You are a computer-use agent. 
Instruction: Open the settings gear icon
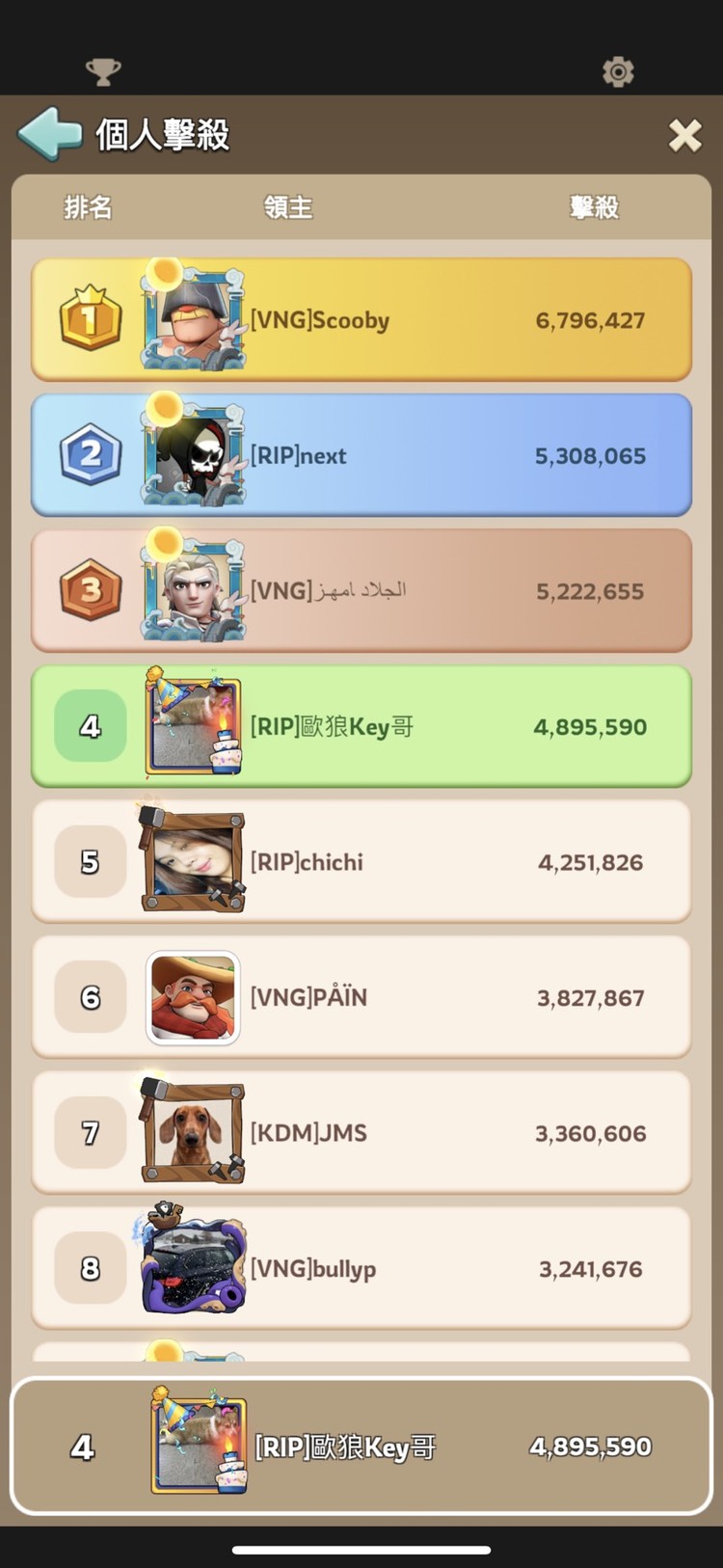tap(618, 71)
